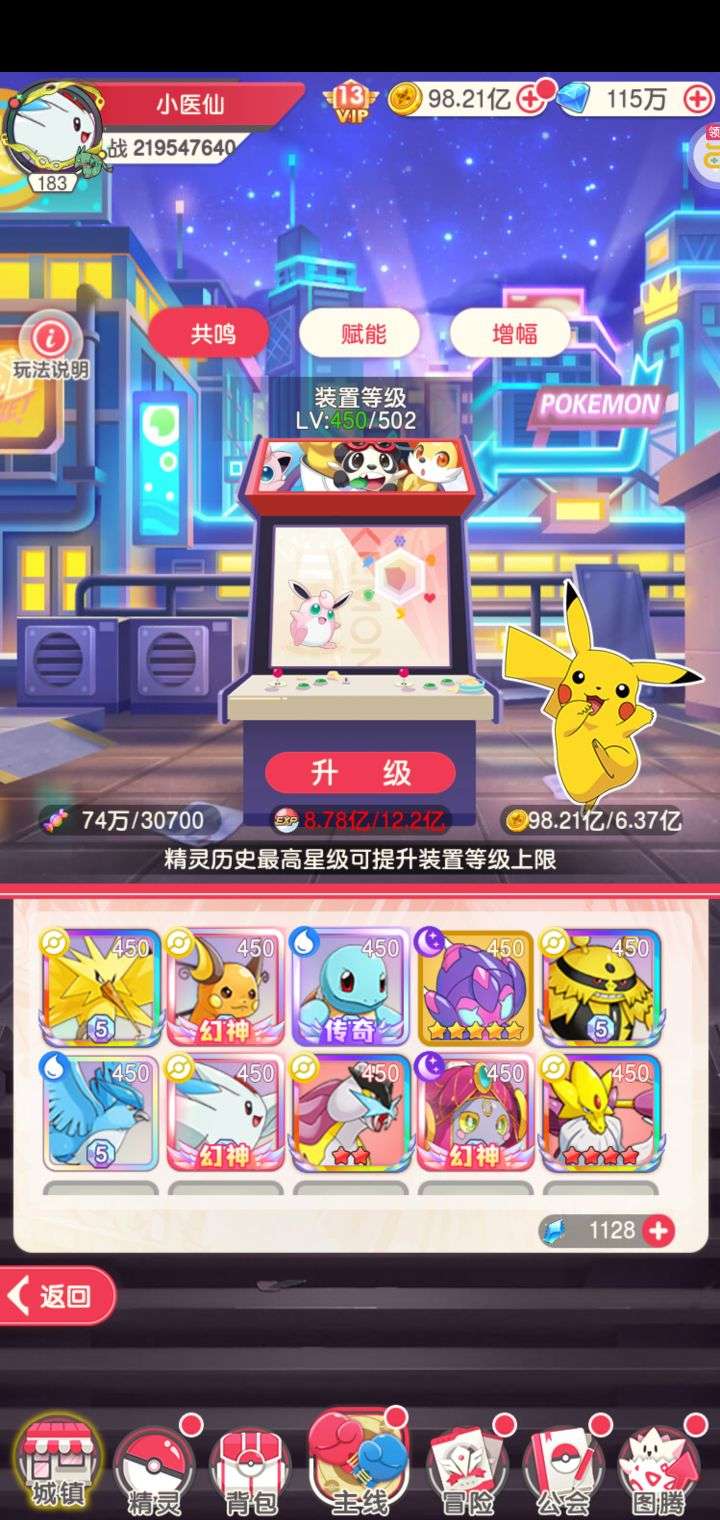Tap the 升级 upgrade button
Viewport: 720px width, 1520px height.
point(360,772)
